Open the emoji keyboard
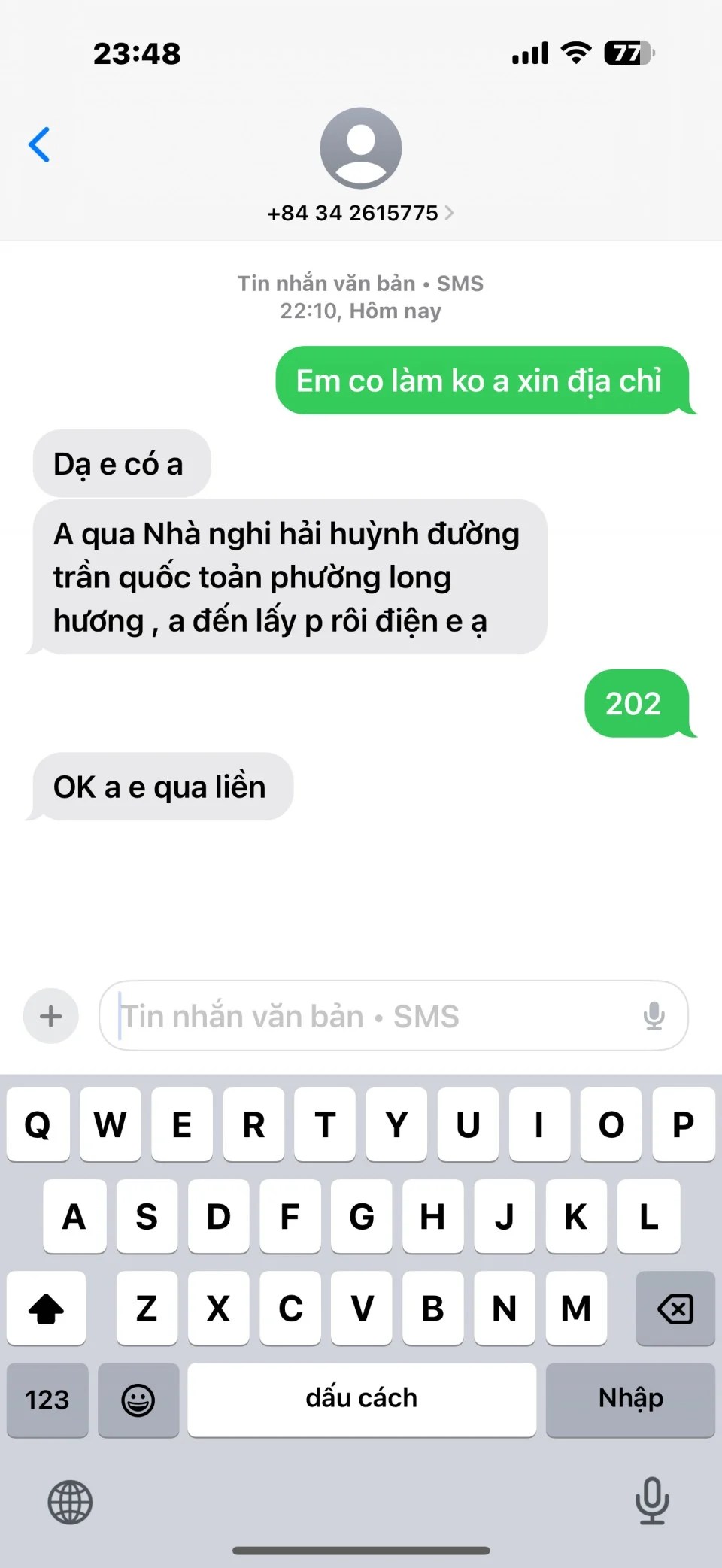The height and width of the screenshot is (1568, 722). coord(138,1400)
